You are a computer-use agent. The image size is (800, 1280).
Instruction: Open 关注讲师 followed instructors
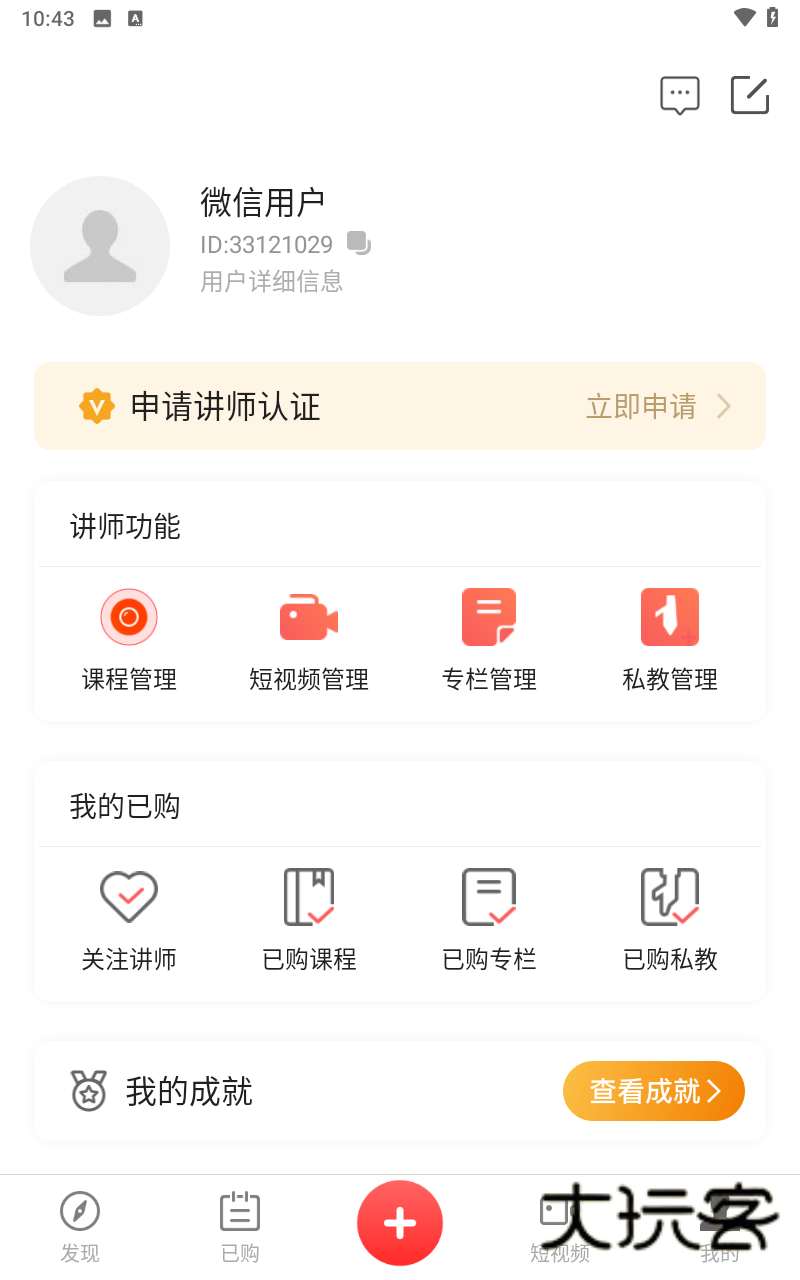click(129, 896)
